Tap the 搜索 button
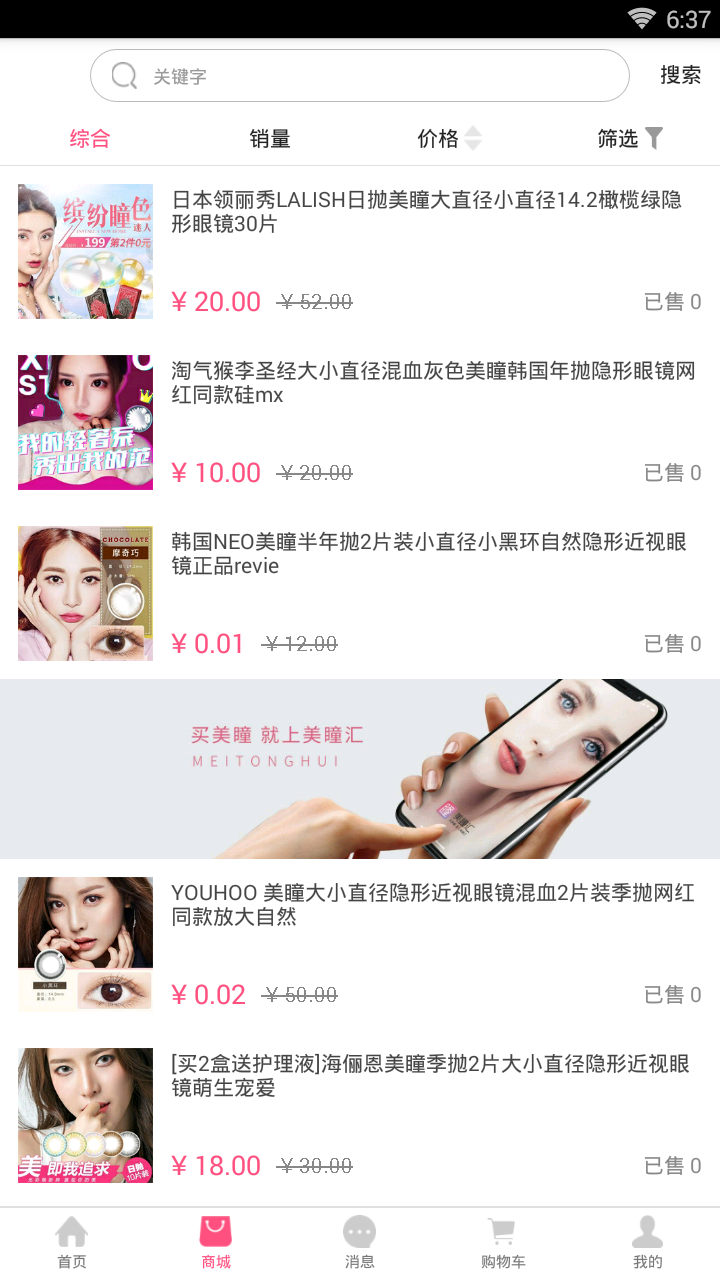This screenshot has width=720, height=1280. [680, 76]
